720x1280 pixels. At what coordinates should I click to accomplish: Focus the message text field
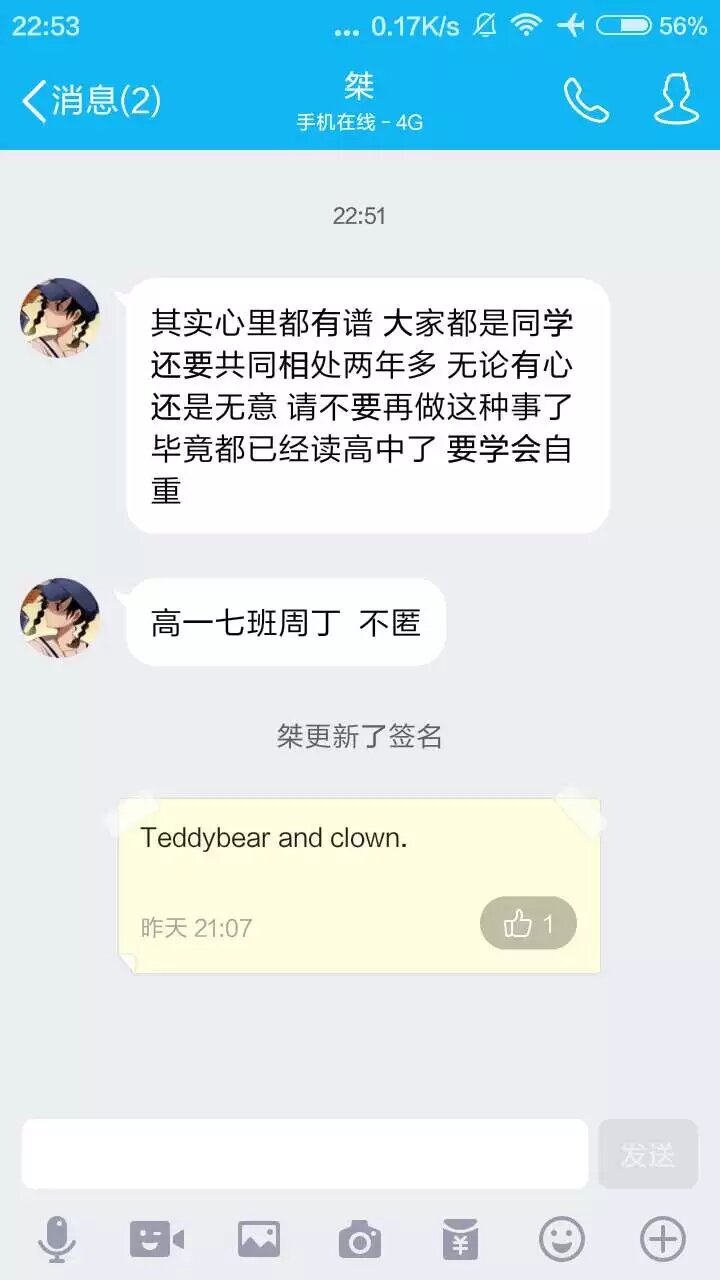[305, 1154]
